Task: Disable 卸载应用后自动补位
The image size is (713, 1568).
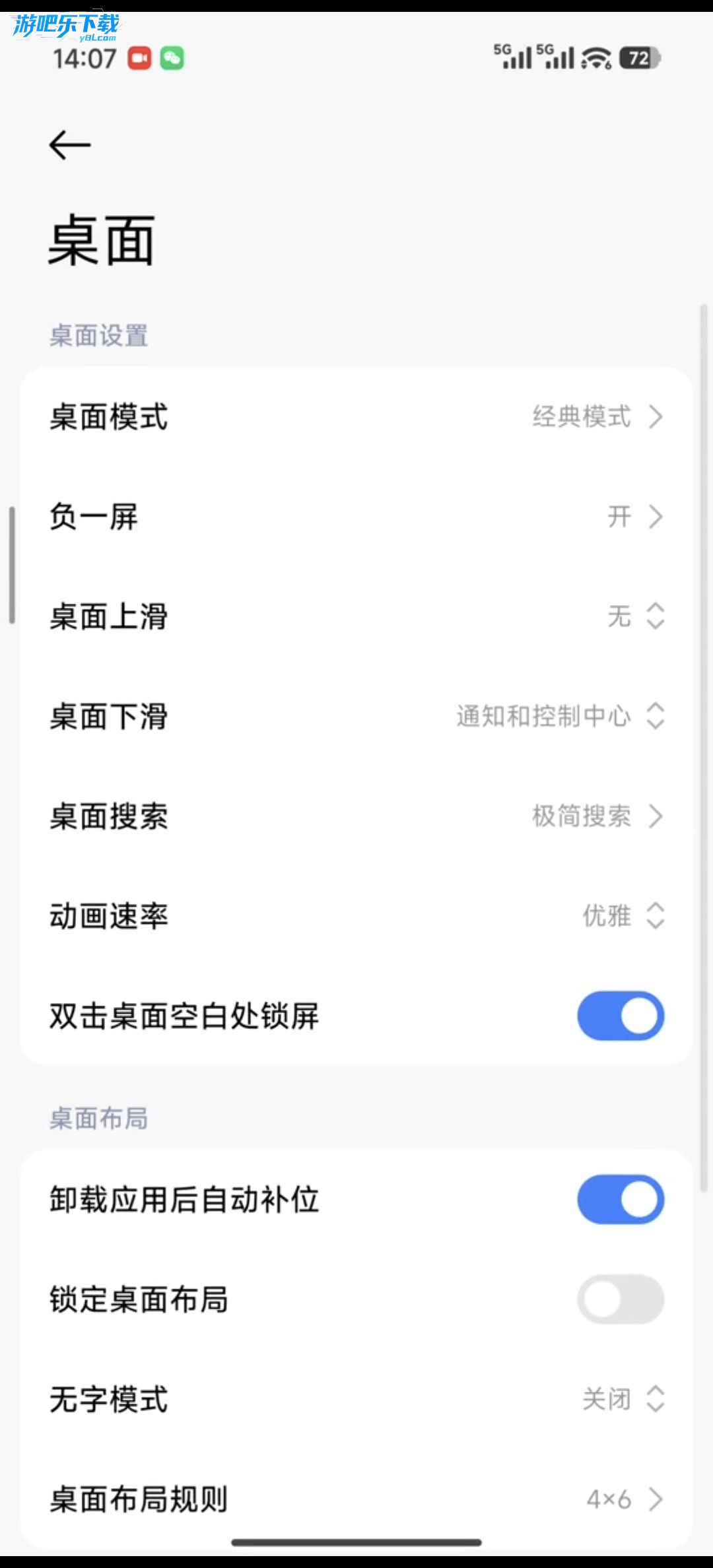Action: tap(620, 1199)
